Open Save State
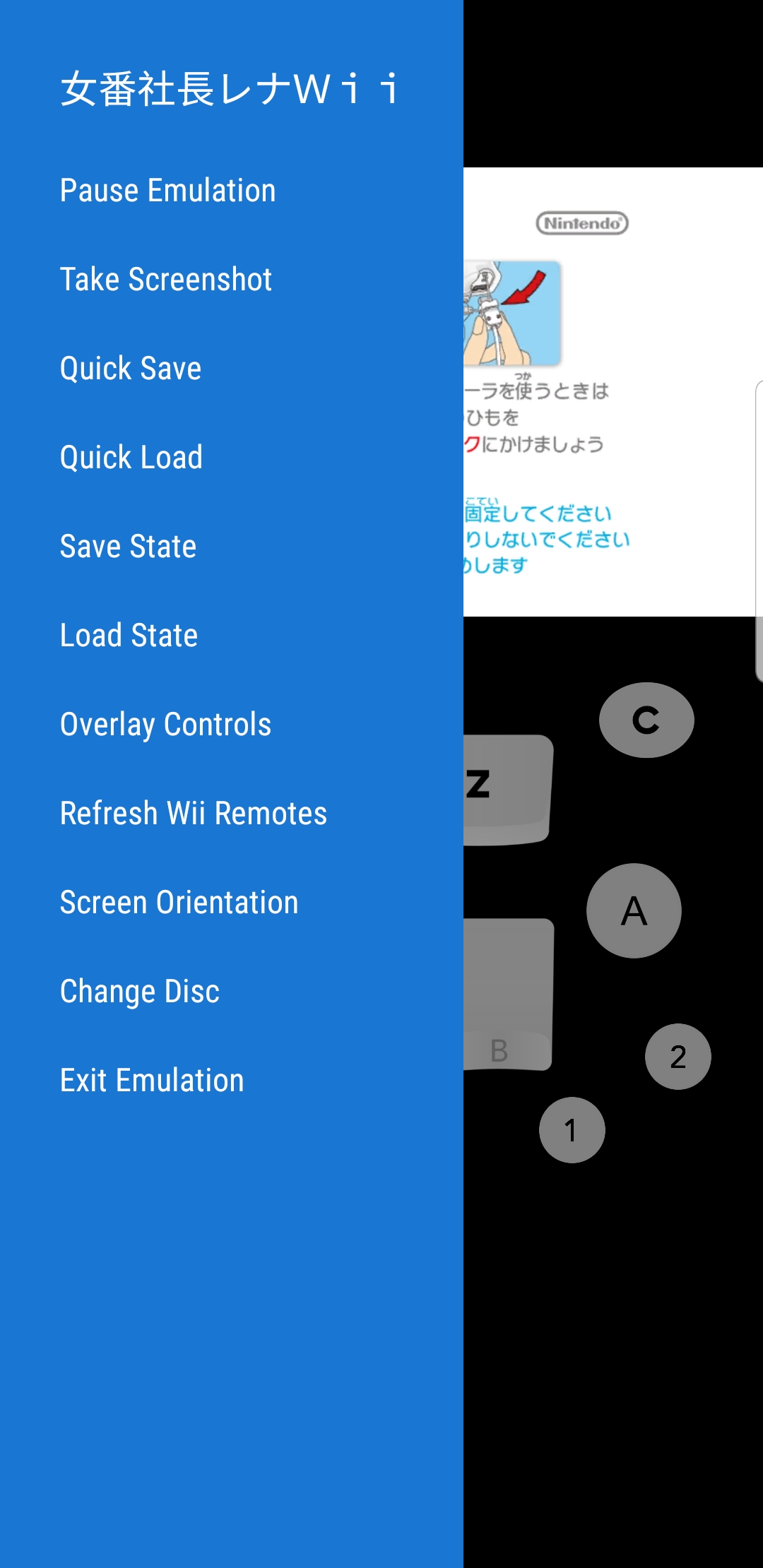The width and height of the screenshot is (763, 1568). pos(128,547)
